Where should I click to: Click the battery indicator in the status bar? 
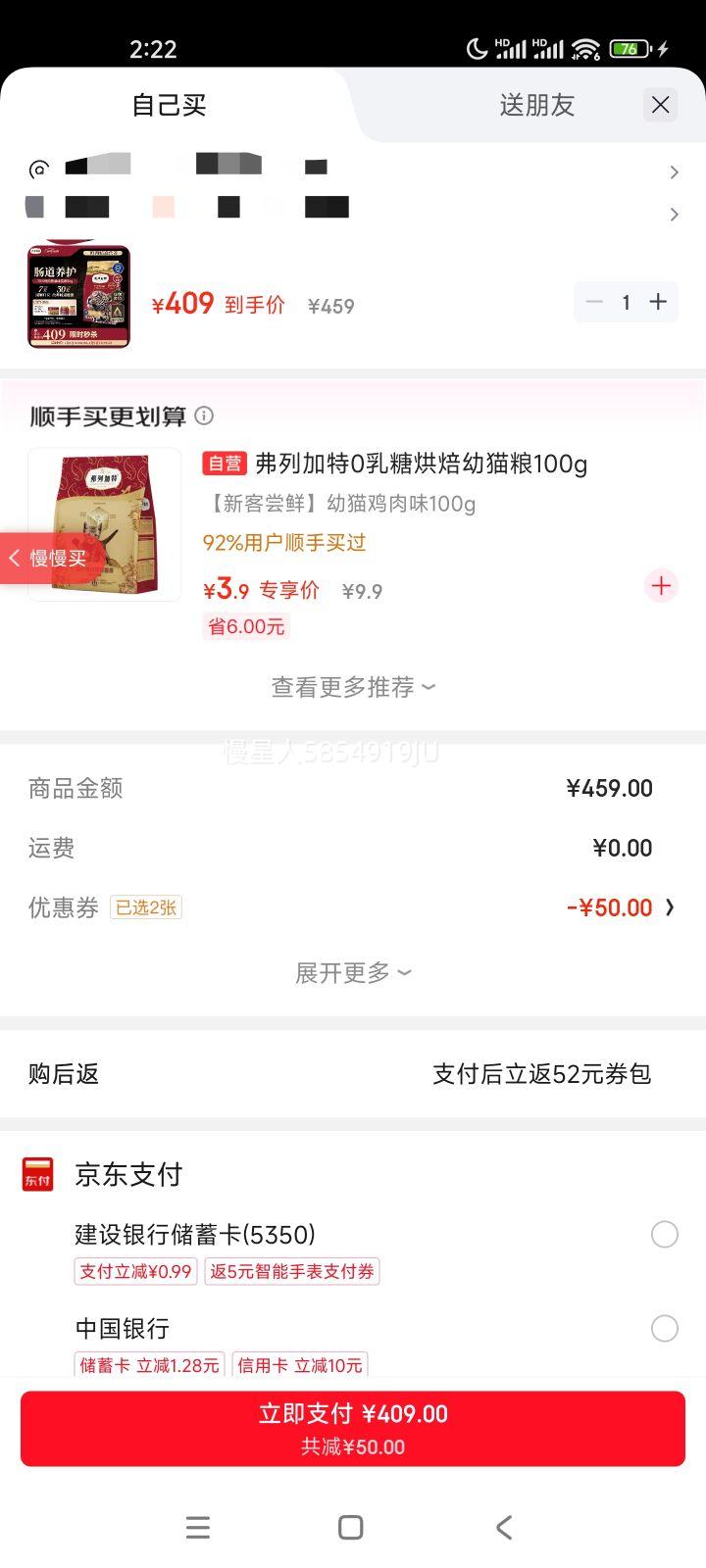(628, 47)
